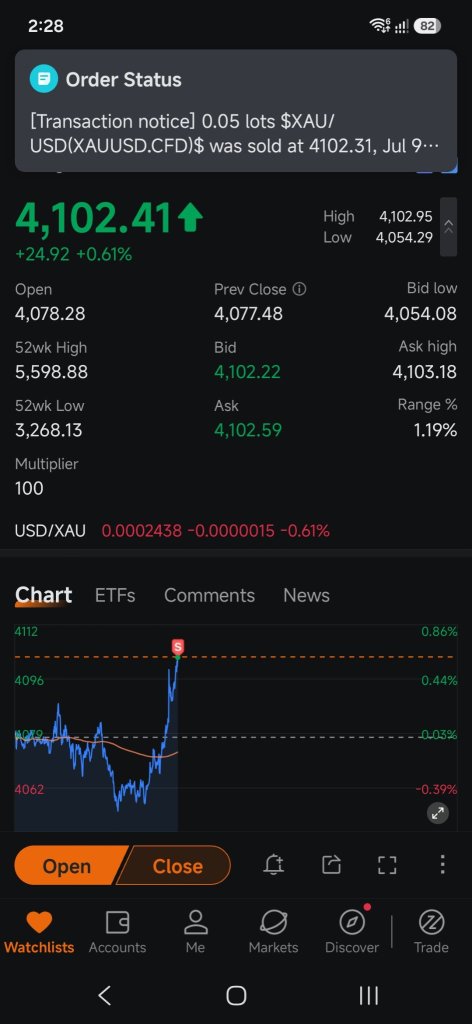Open the Discover tab
Screen dimensions: 472x1024
click(352, 933)
